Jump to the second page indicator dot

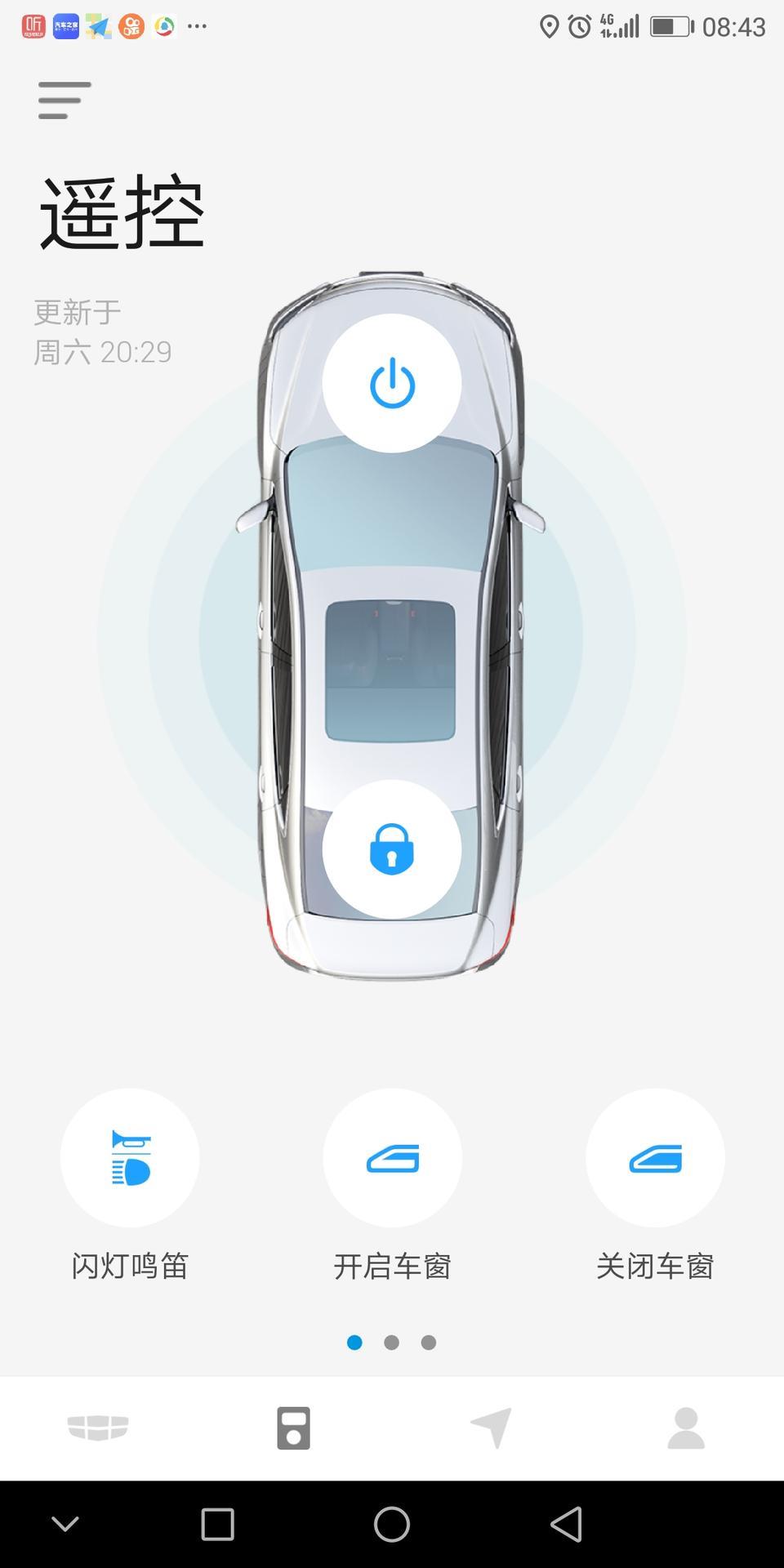(392, 1343)
